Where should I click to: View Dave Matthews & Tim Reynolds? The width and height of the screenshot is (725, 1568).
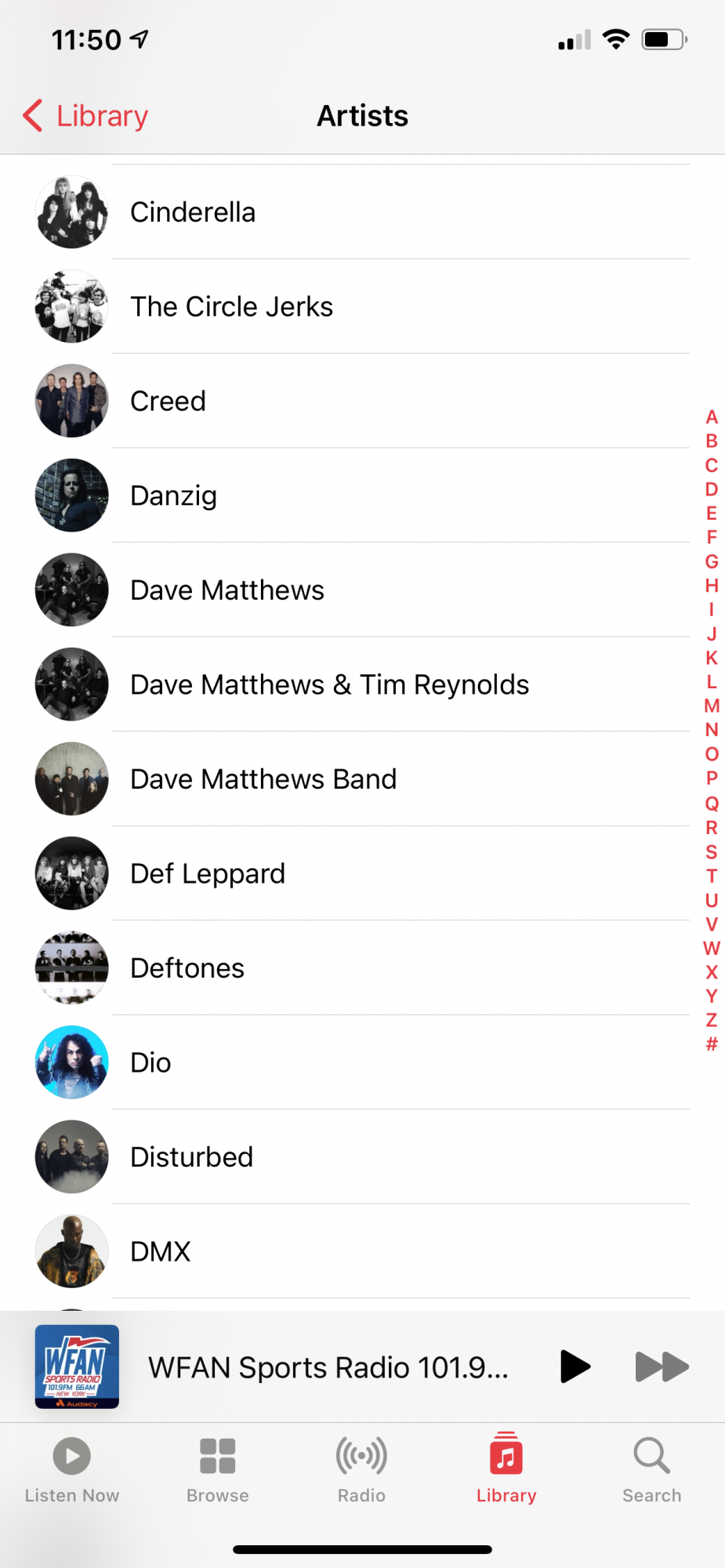point(329,684)
